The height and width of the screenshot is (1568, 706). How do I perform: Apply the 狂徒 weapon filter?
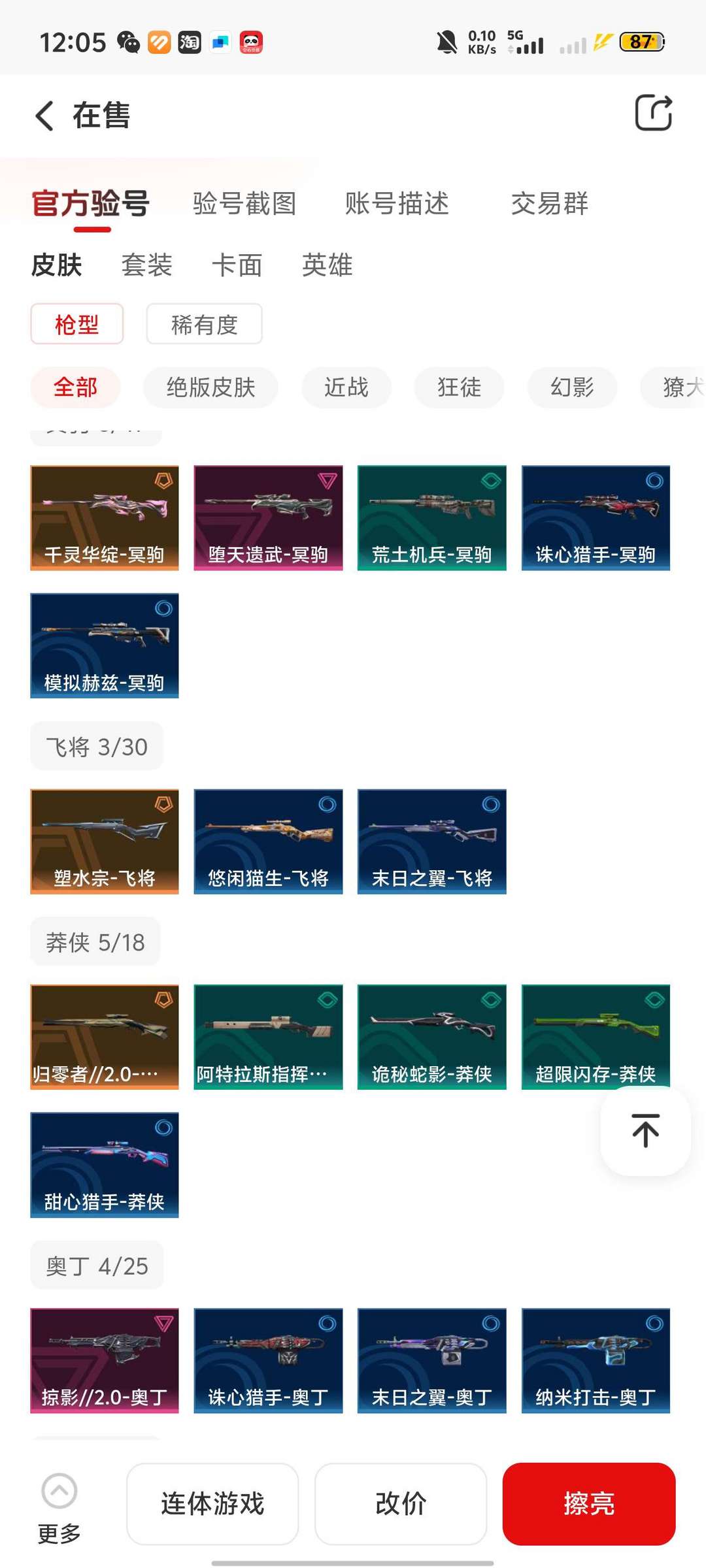459,387
